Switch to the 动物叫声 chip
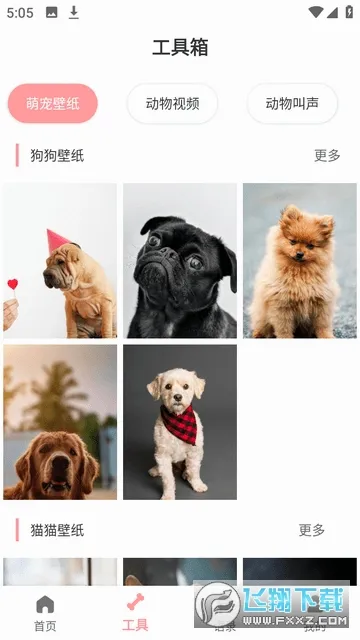 click(292, 104)
